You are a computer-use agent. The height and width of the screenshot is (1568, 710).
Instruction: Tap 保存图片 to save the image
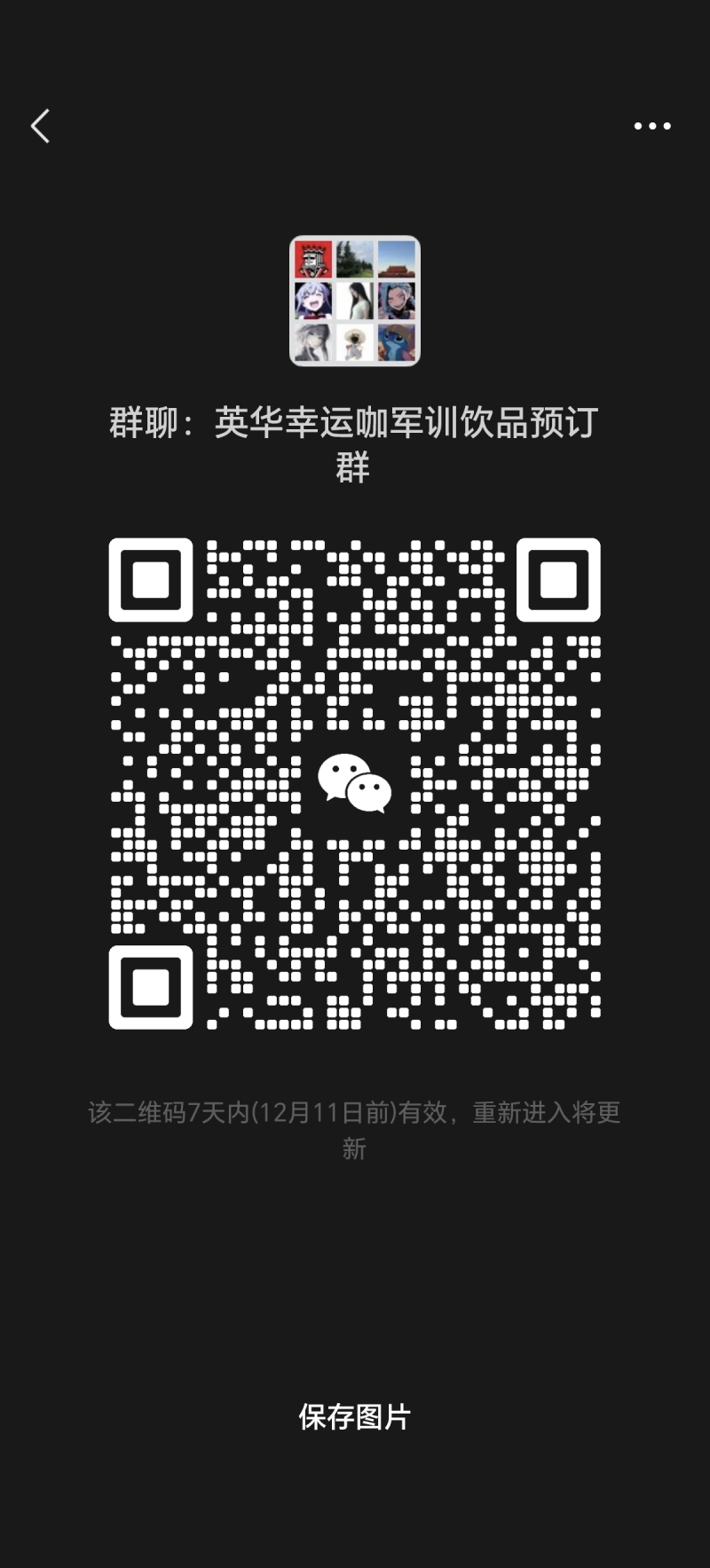pyautogui.click(x=354, y=1416)
